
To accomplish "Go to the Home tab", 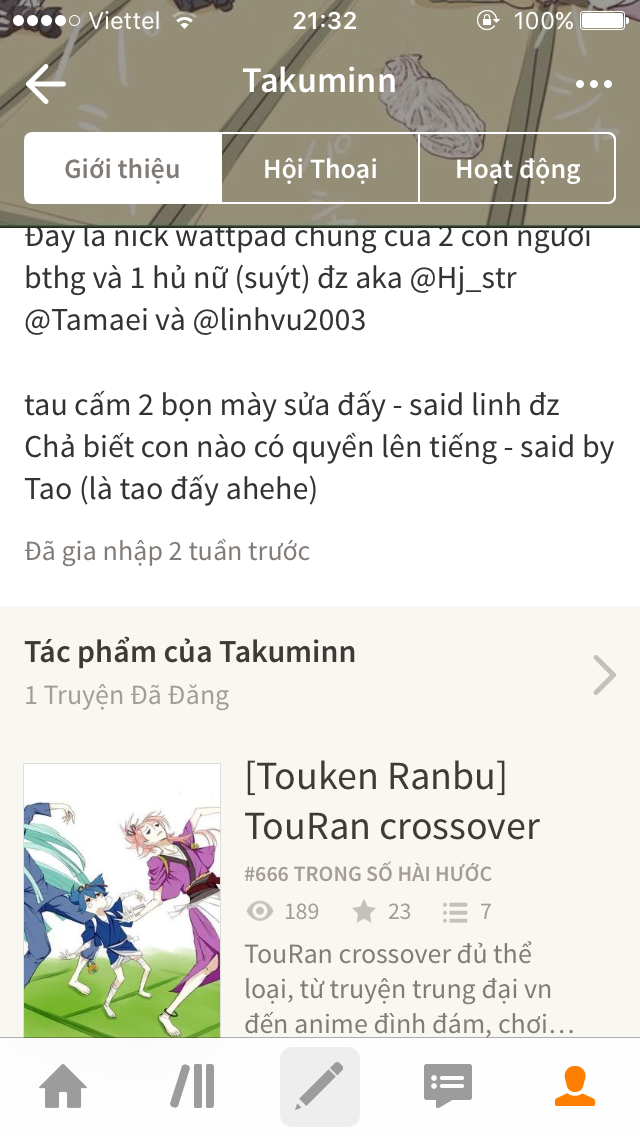I will click(x=63, y=1087).
